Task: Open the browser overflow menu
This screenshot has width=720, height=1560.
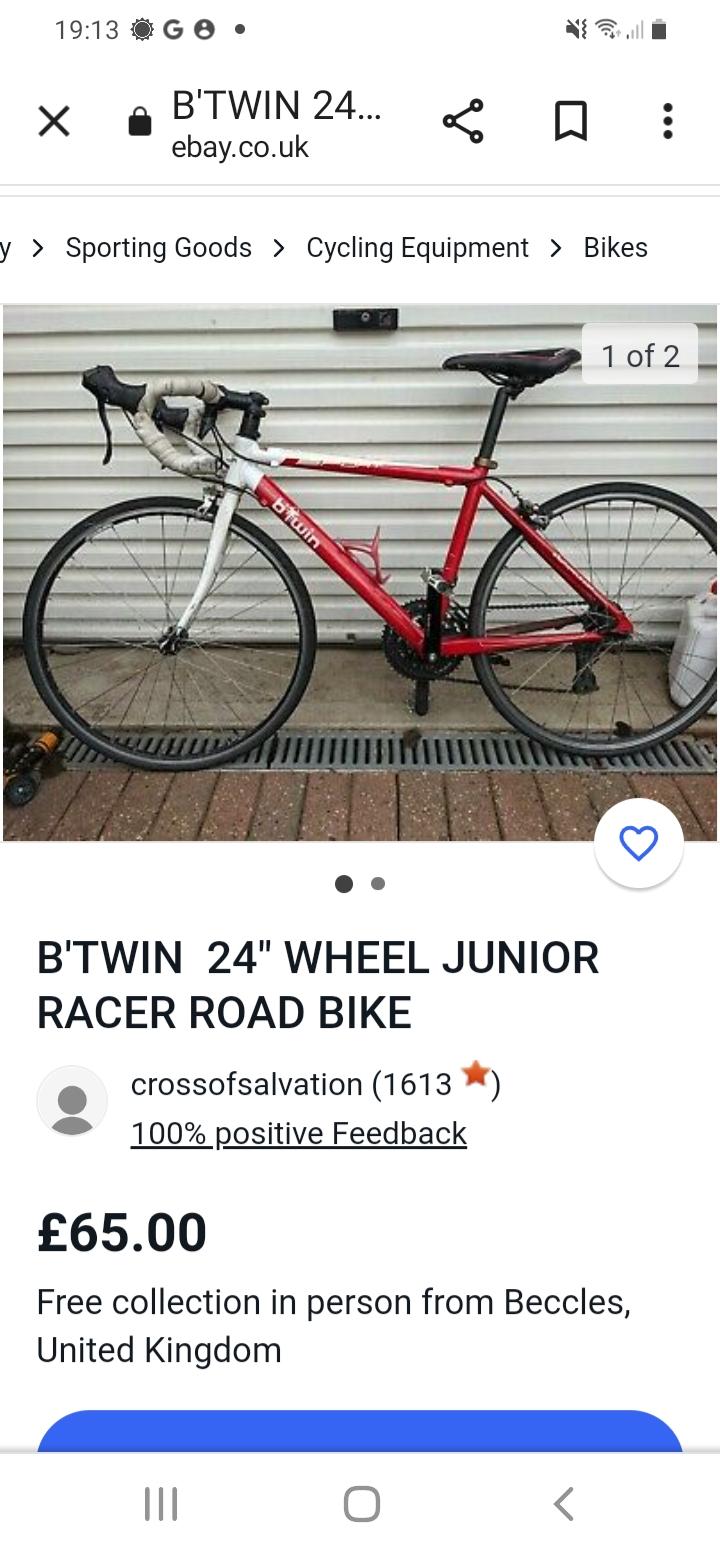Action: click(667, 122)
